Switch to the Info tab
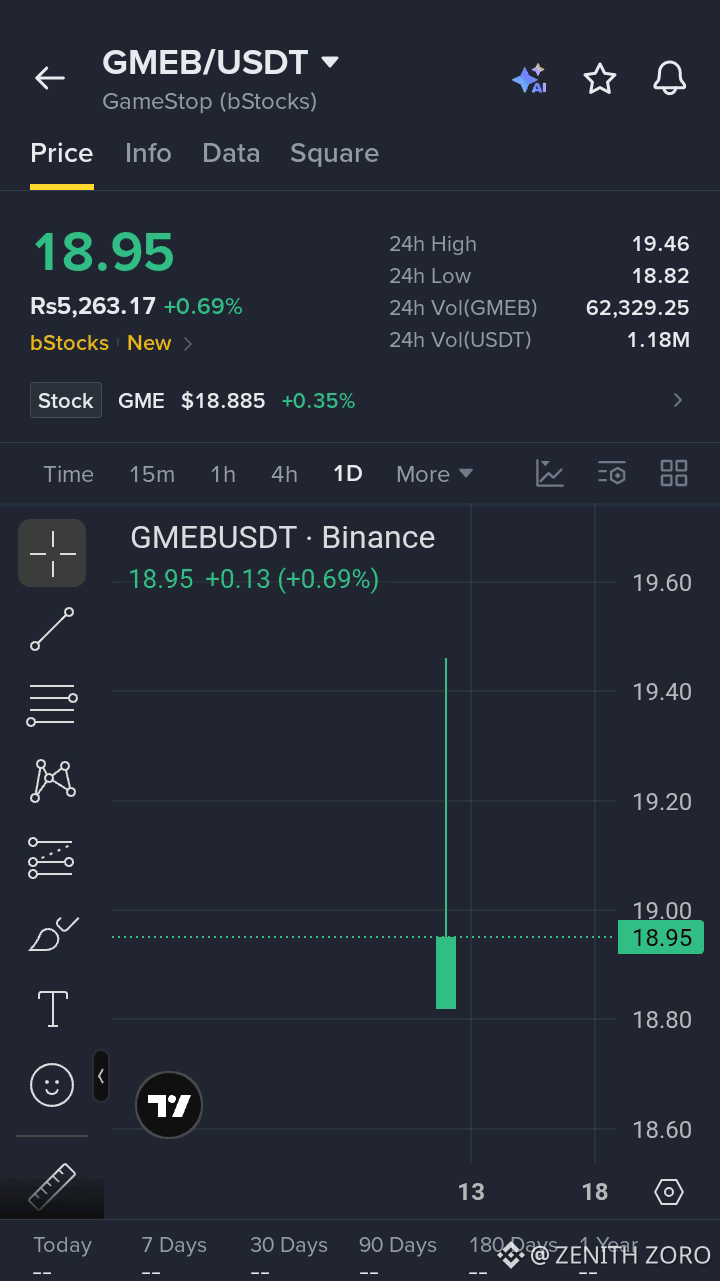Viewport: 720px width, 1281px height. 148,153
